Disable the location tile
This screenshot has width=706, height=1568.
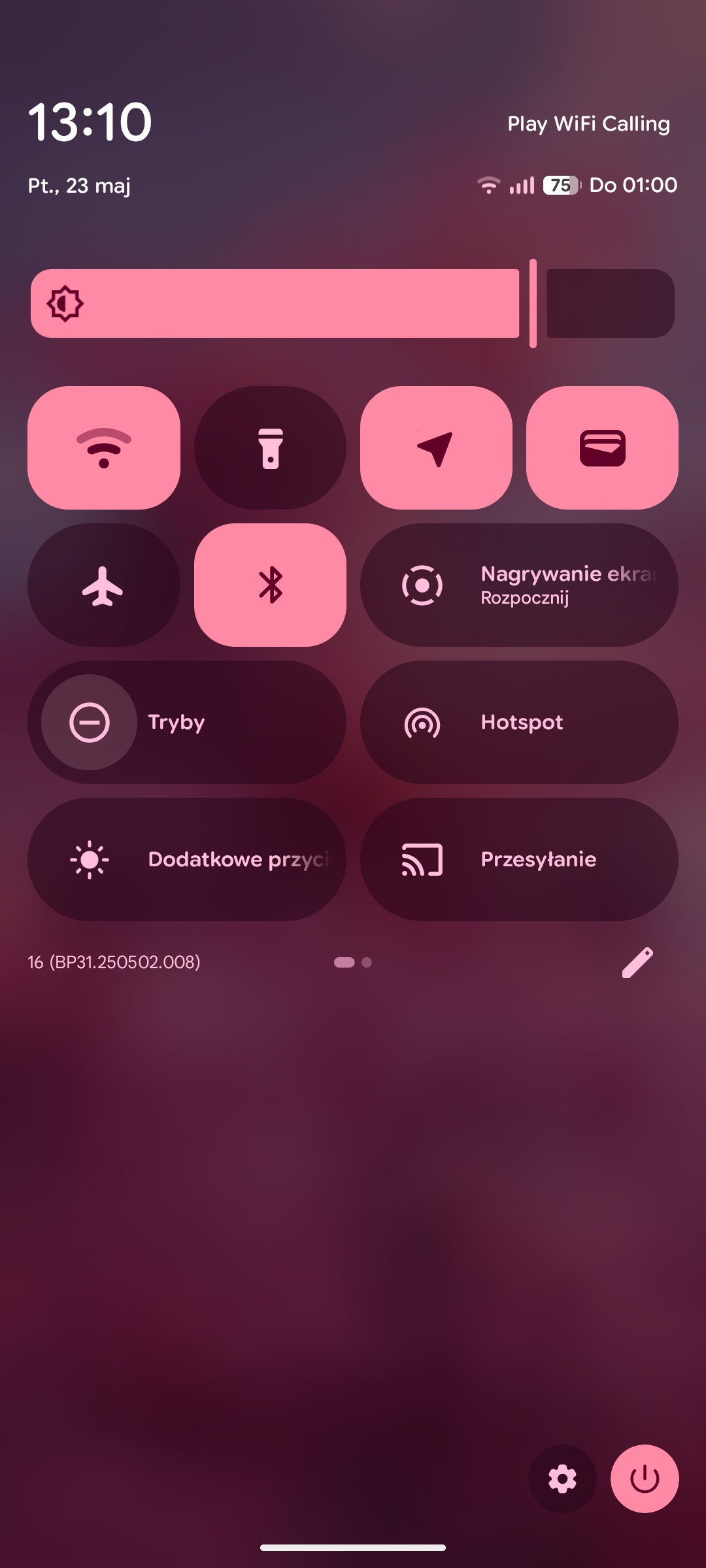(436, 448)
